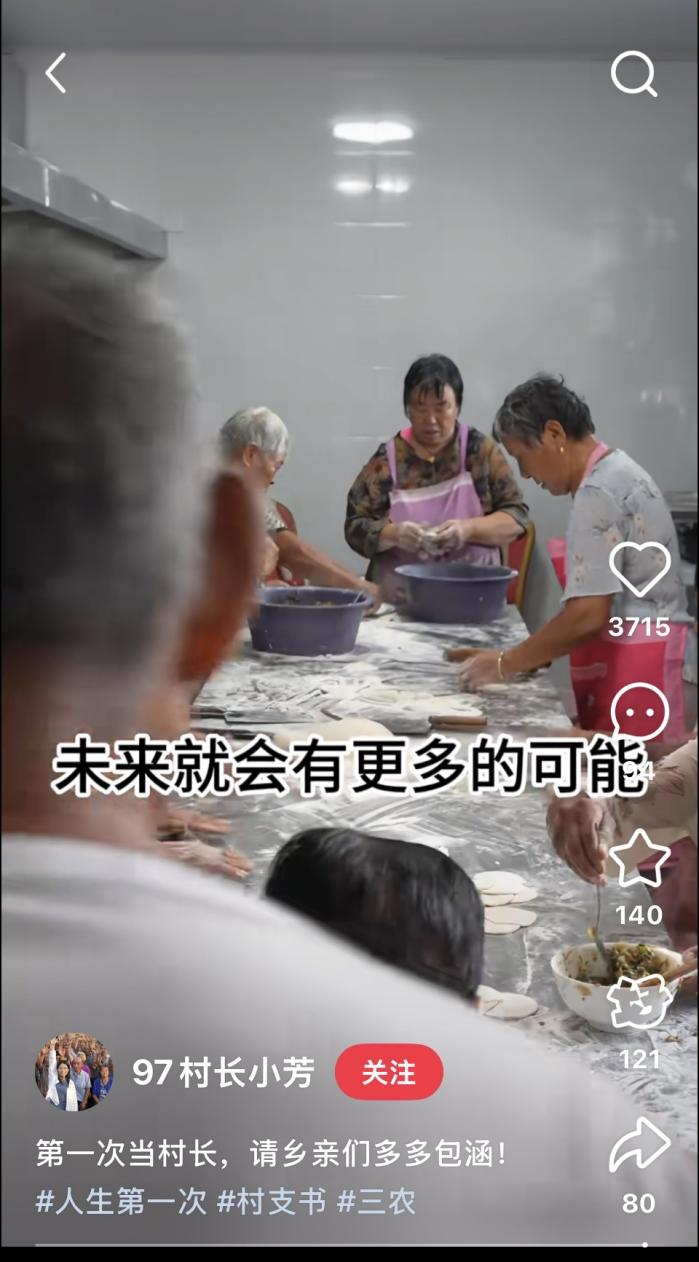Open the #人生第一次 hashtag
Image resolution: width=699 pixels, height=1262 pixels.
click(x=121, y=1202)
